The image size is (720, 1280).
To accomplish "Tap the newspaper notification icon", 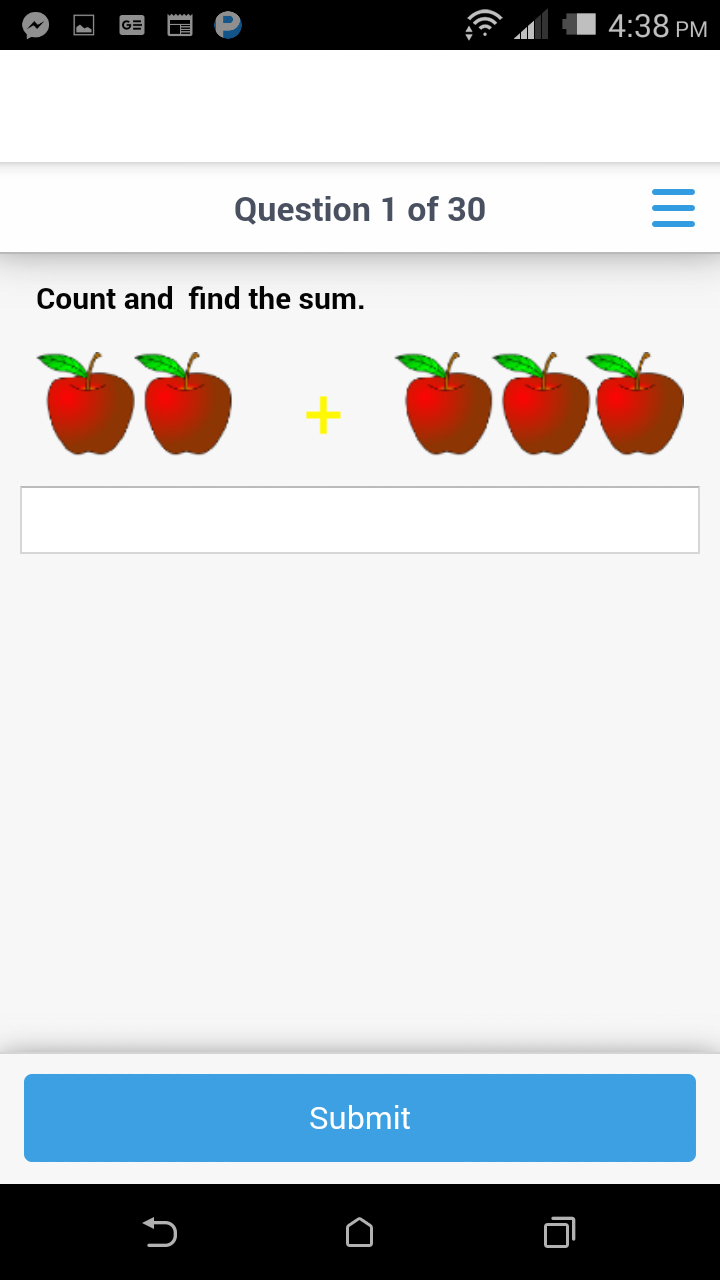I will (x=180, y=25).
